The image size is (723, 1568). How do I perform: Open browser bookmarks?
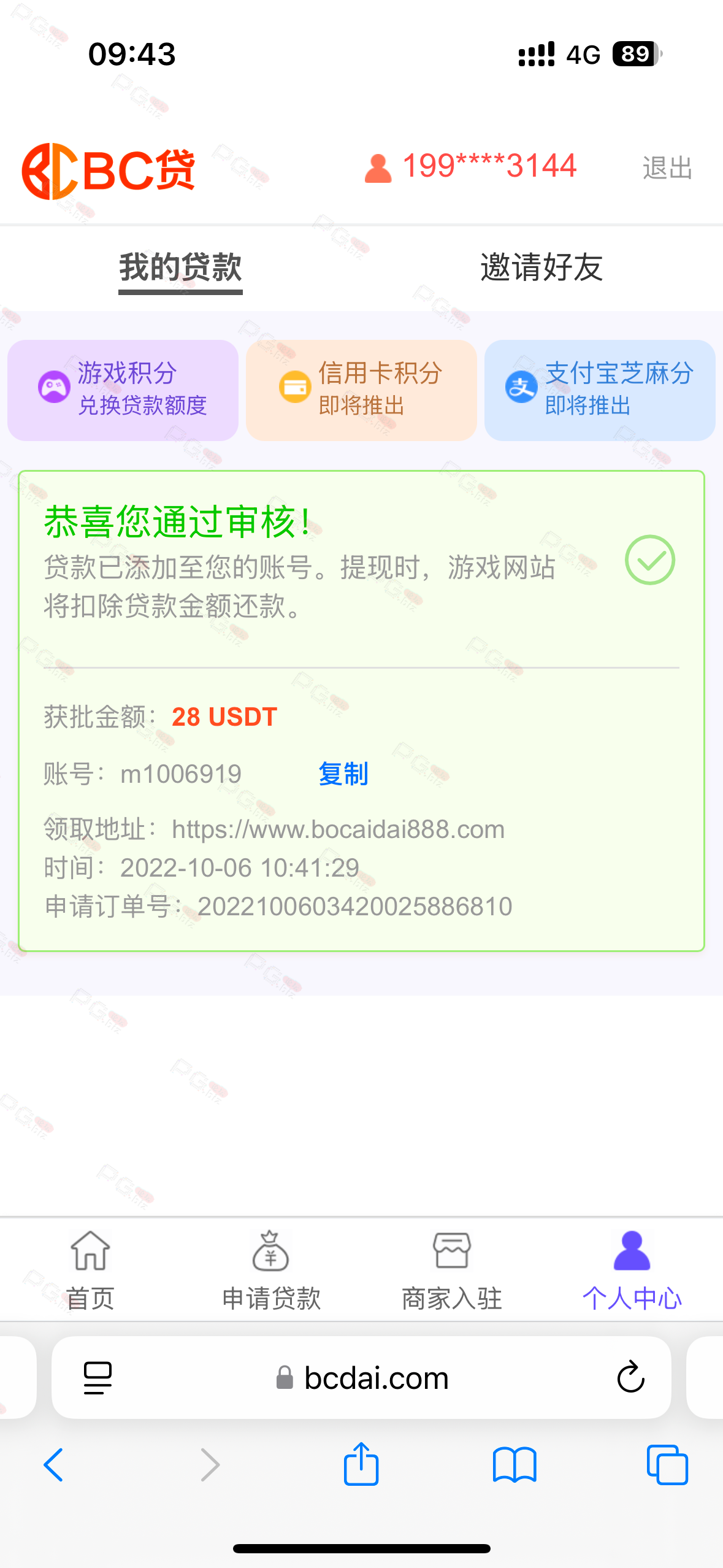pos(515,1466)
